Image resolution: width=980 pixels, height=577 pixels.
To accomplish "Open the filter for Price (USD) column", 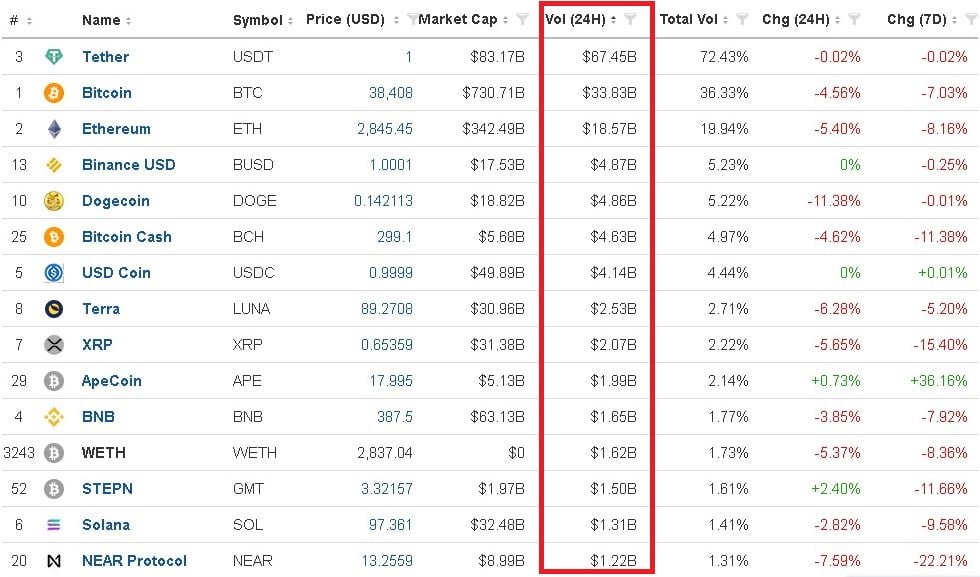I will pyautogui.click(x=413, y=19).
